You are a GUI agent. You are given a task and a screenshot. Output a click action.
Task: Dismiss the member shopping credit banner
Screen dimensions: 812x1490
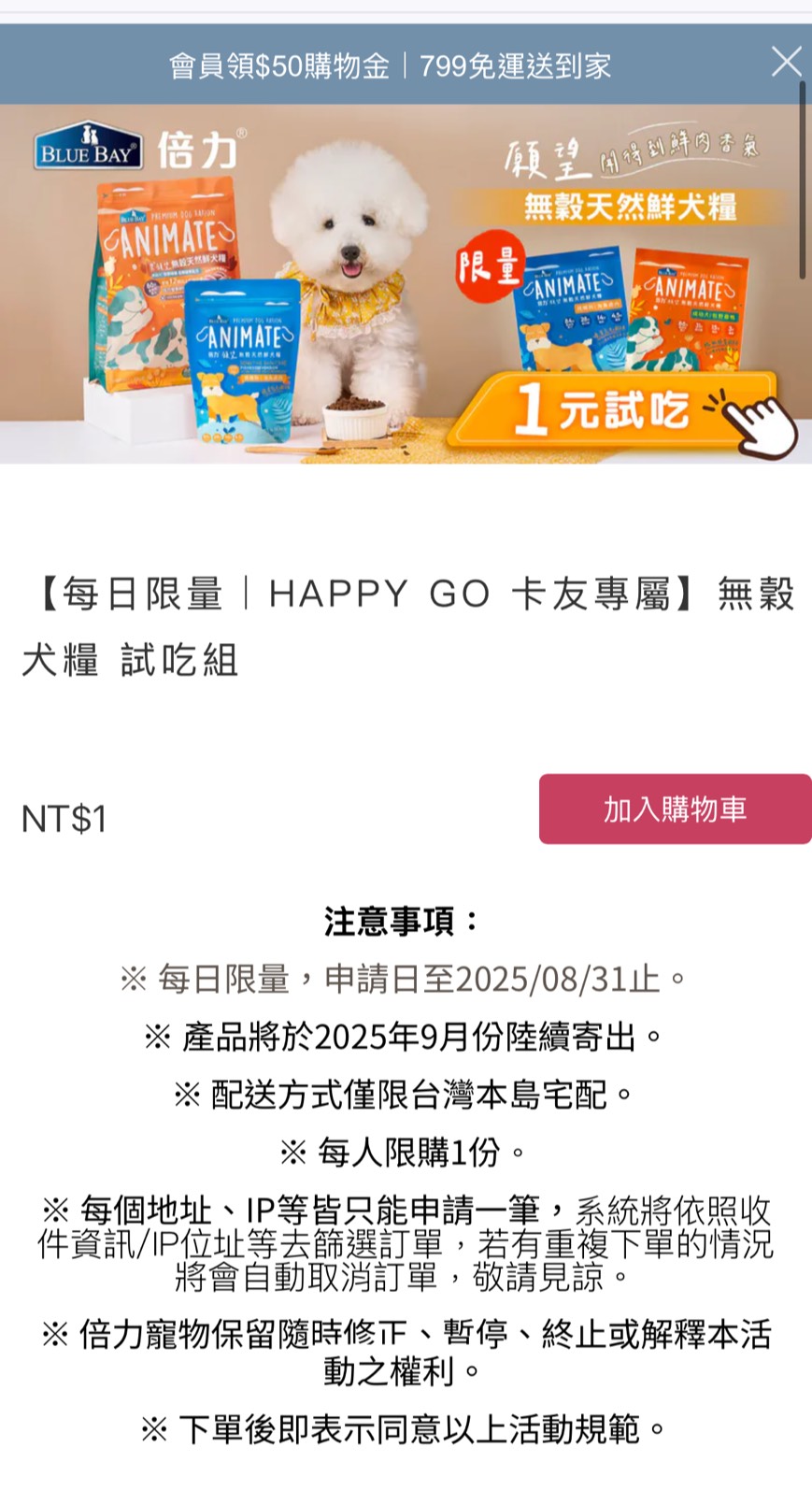786,62
